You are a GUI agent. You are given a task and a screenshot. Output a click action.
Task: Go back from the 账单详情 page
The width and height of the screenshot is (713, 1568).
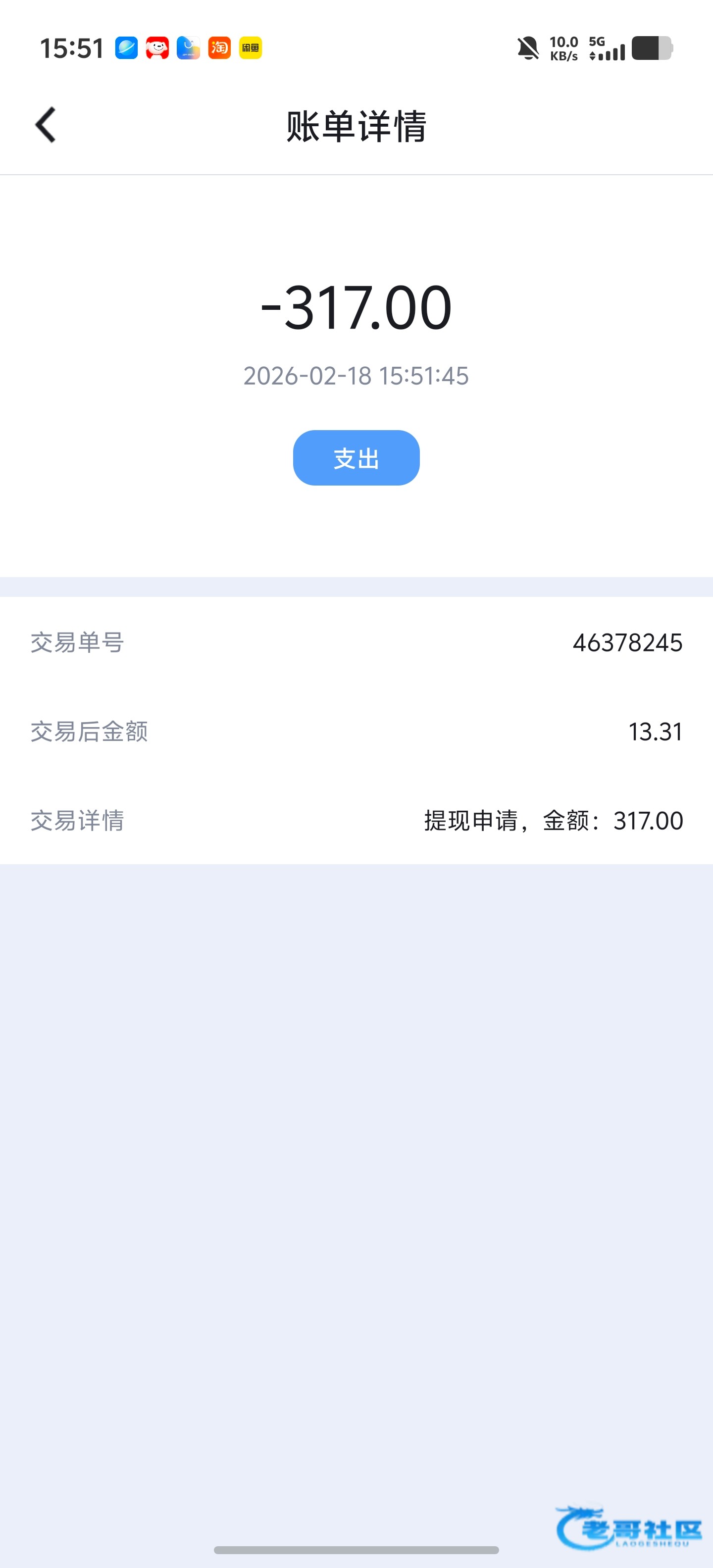[46, 125]
